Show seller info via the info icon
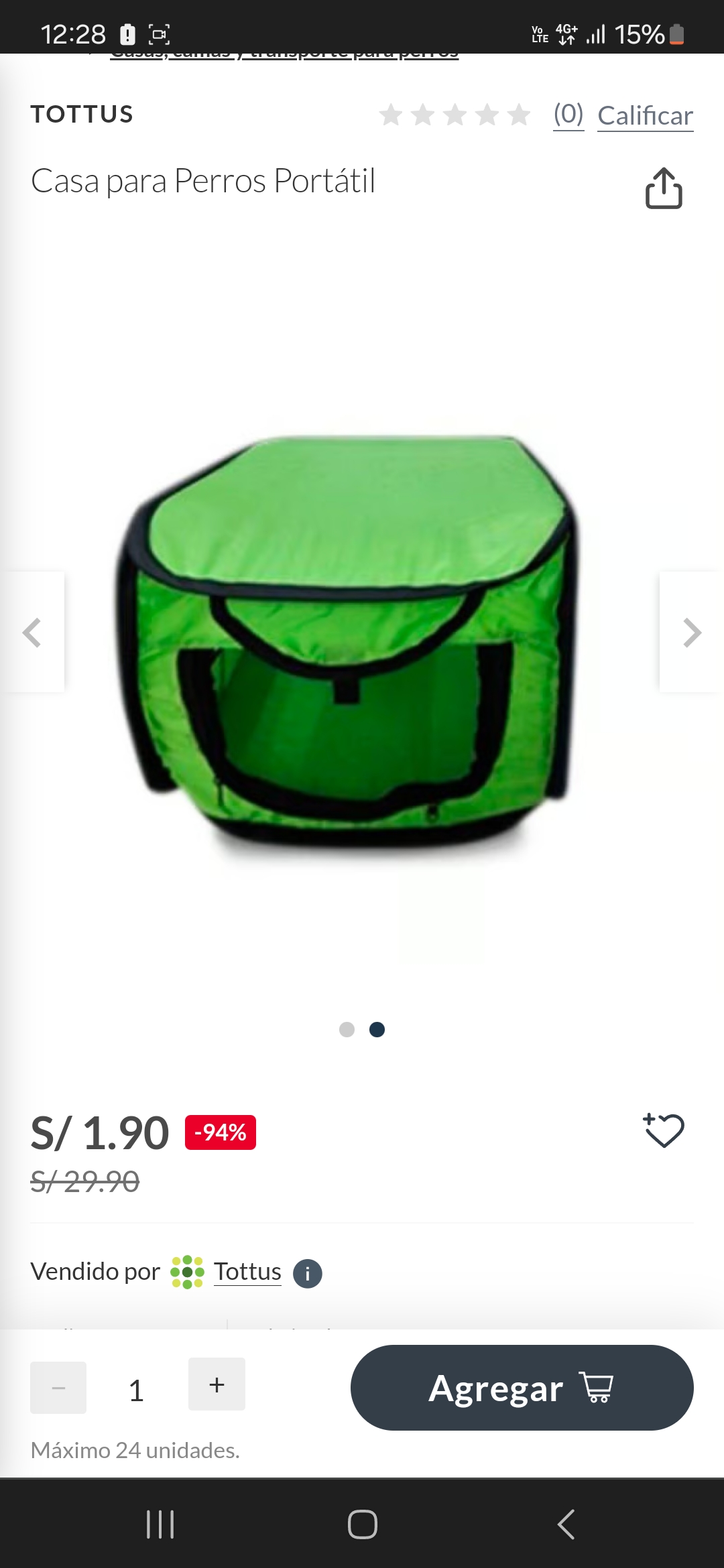This screenshot has height=1568, width=724. 308,1273
